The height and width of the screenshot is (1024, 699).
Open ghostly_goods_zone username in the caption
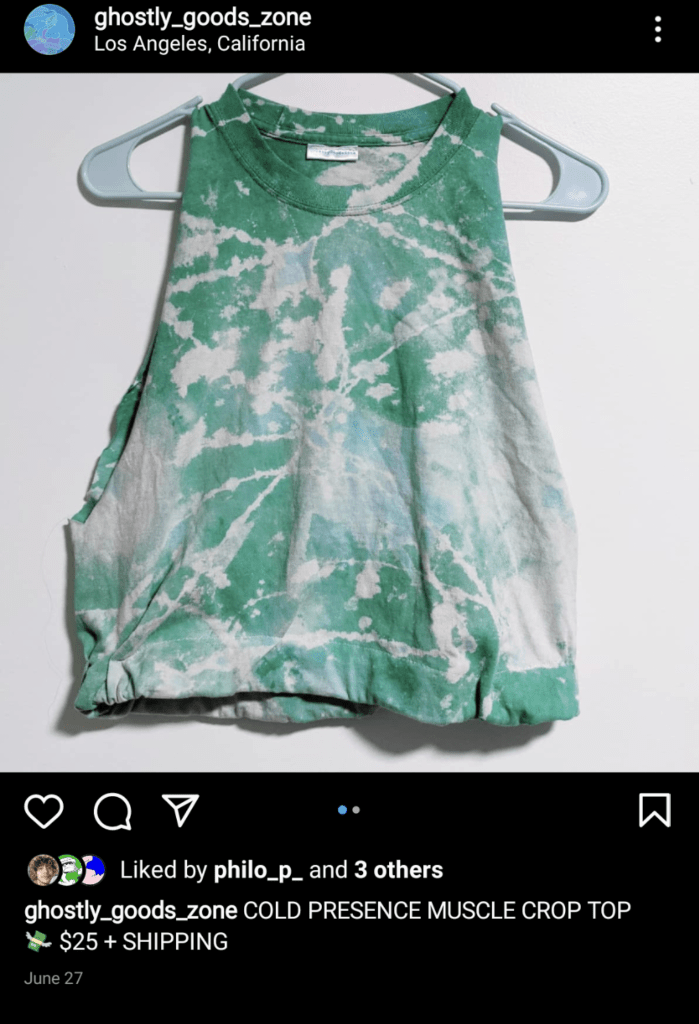point(131,910)
